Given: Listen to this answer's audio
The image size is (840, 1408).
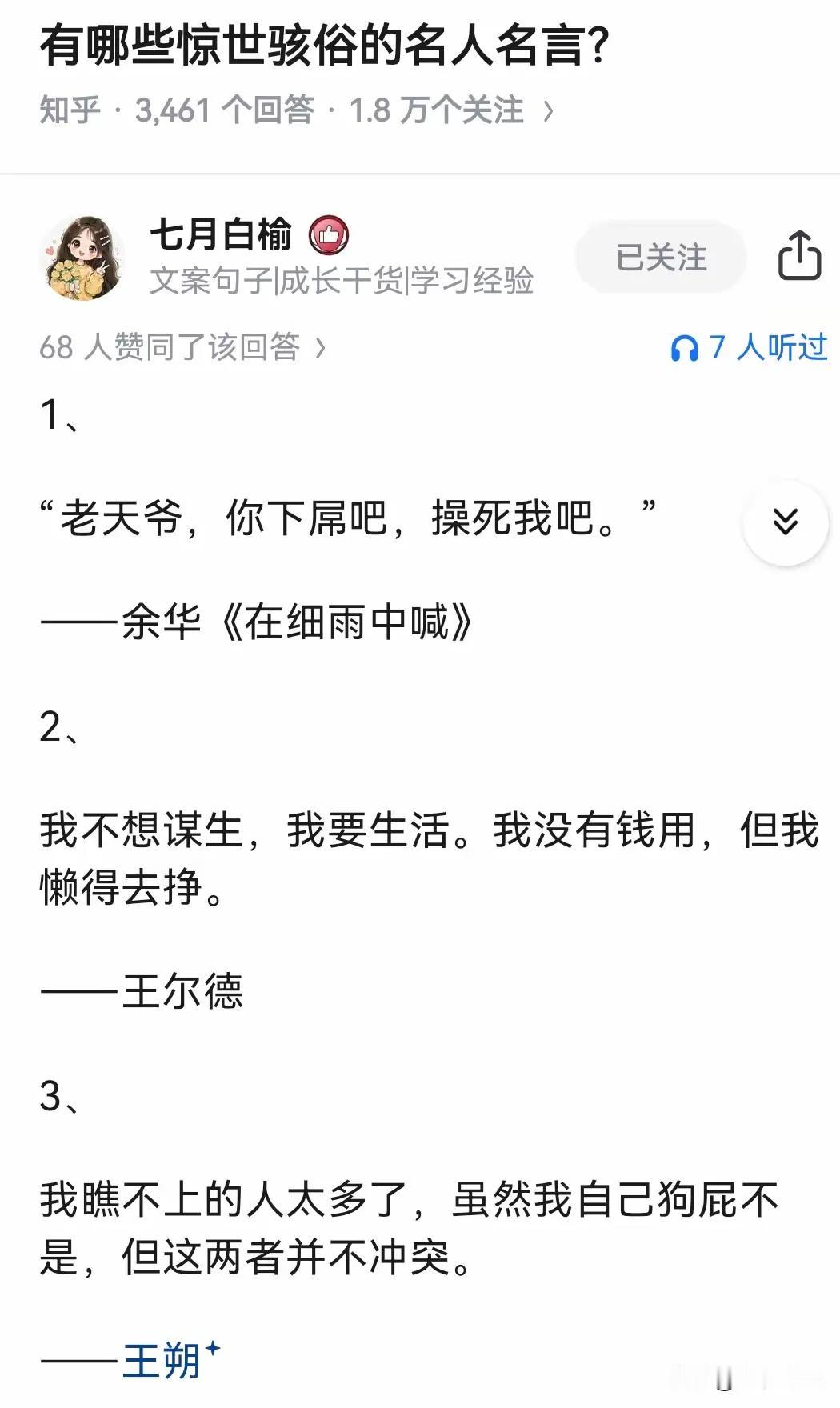Looking at the screenshot, I should [x=749, y=348].
